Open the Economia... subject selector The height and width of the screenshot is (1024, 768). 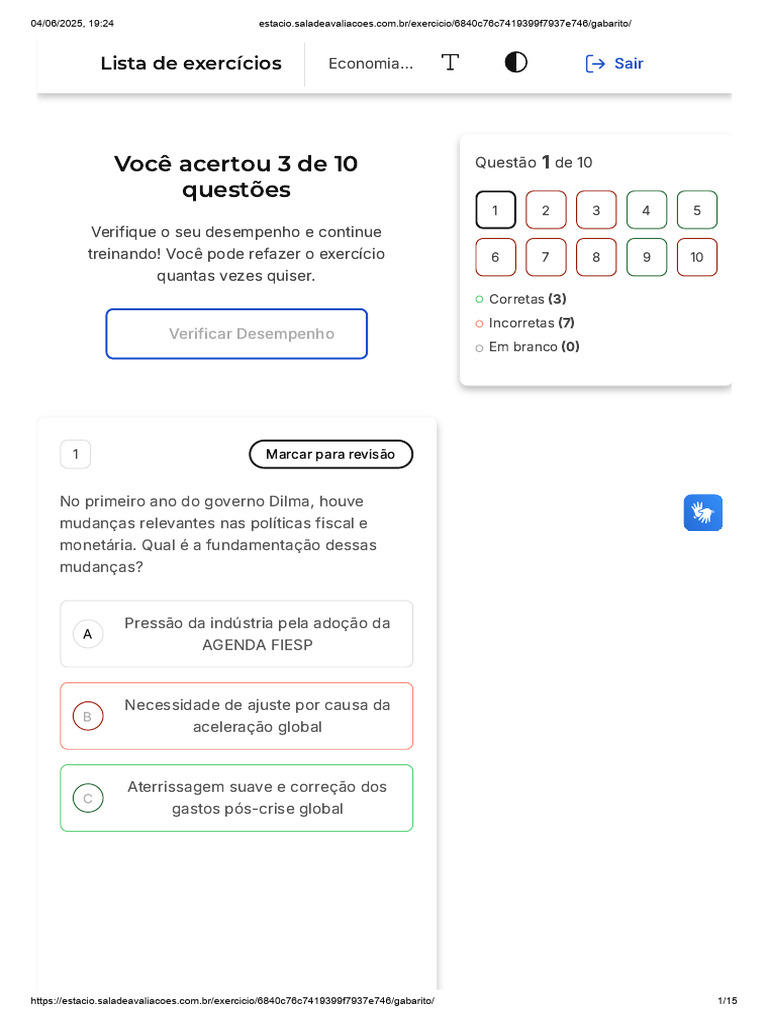pyautogui.click(x=370, y=63)
